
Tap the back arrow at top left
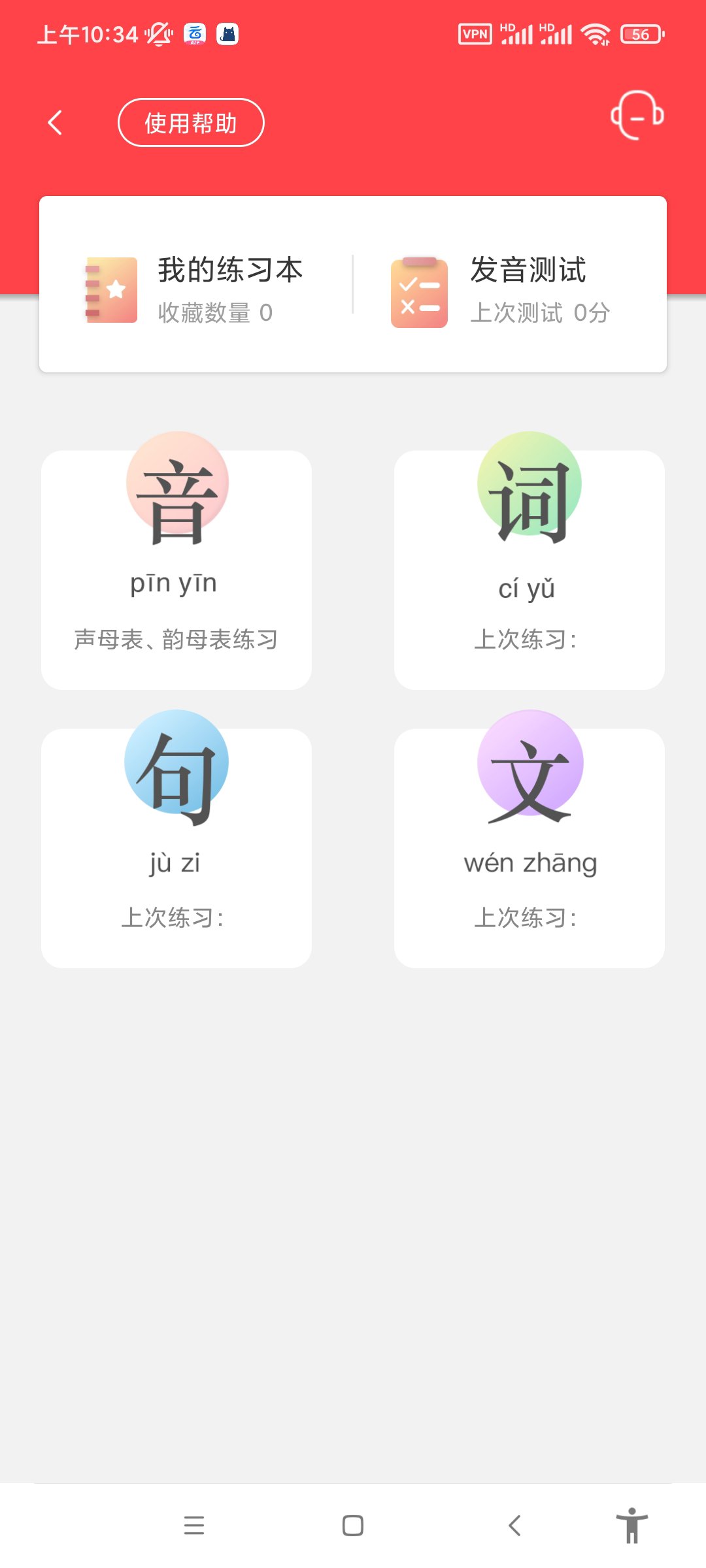coord(56,122)
